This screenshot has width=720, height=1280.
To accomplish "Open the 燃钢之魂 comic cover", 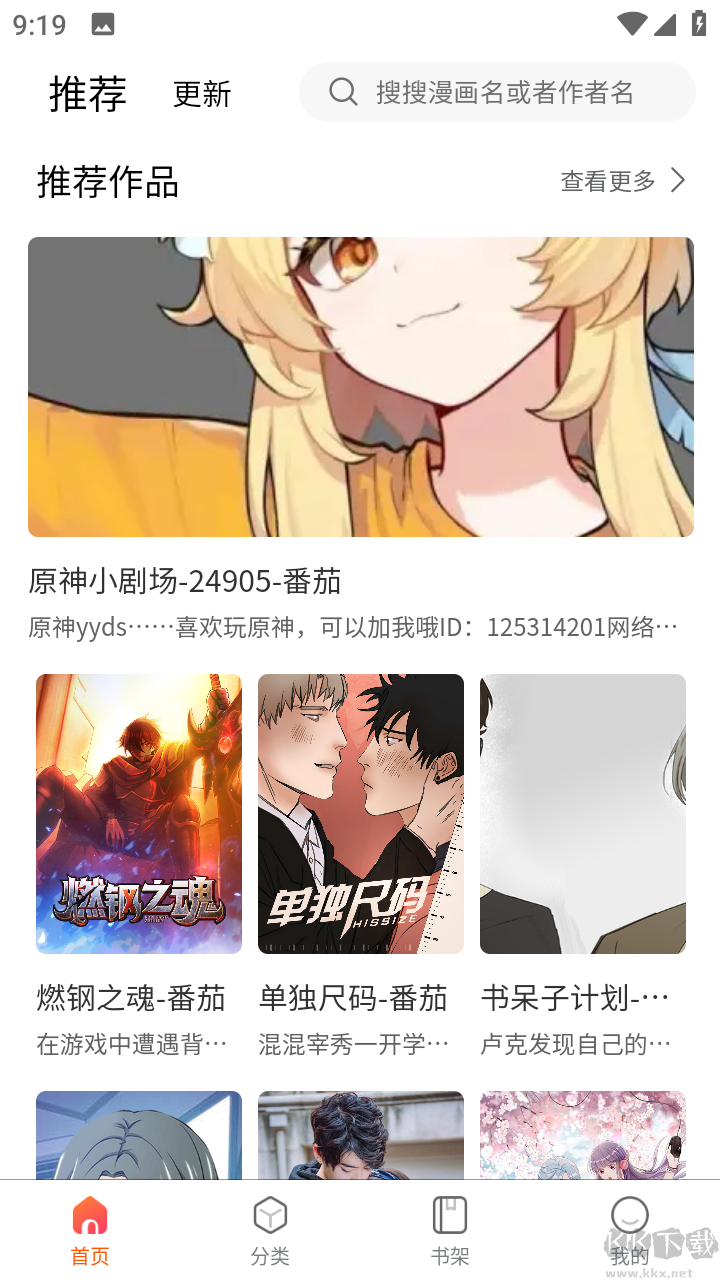I will 138,812.
